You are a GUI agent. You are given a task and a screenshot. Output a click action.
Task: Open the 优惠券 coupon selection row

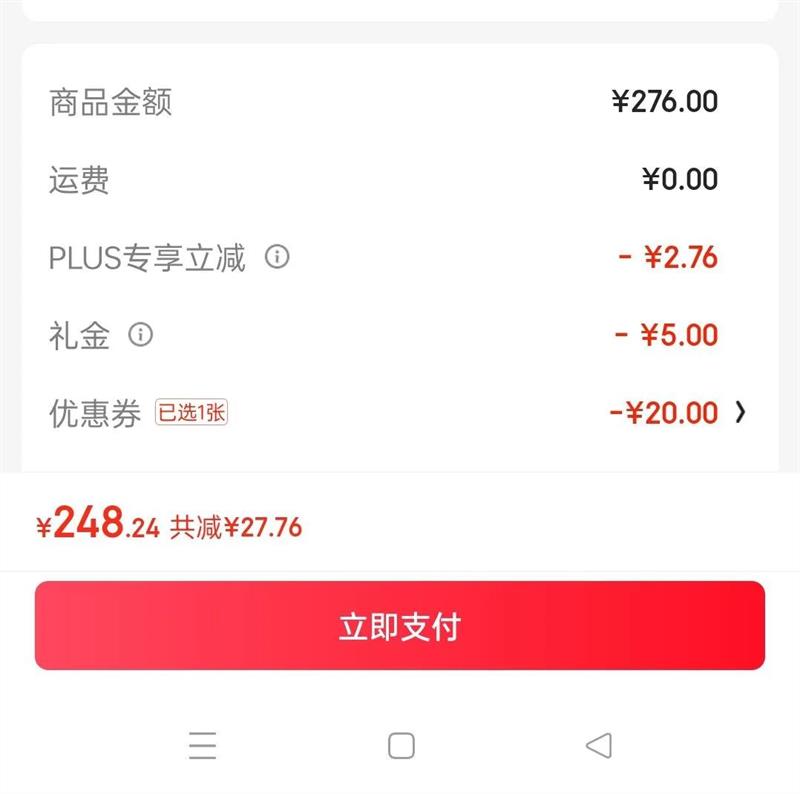pyautogui.click(x=400, y=412)
